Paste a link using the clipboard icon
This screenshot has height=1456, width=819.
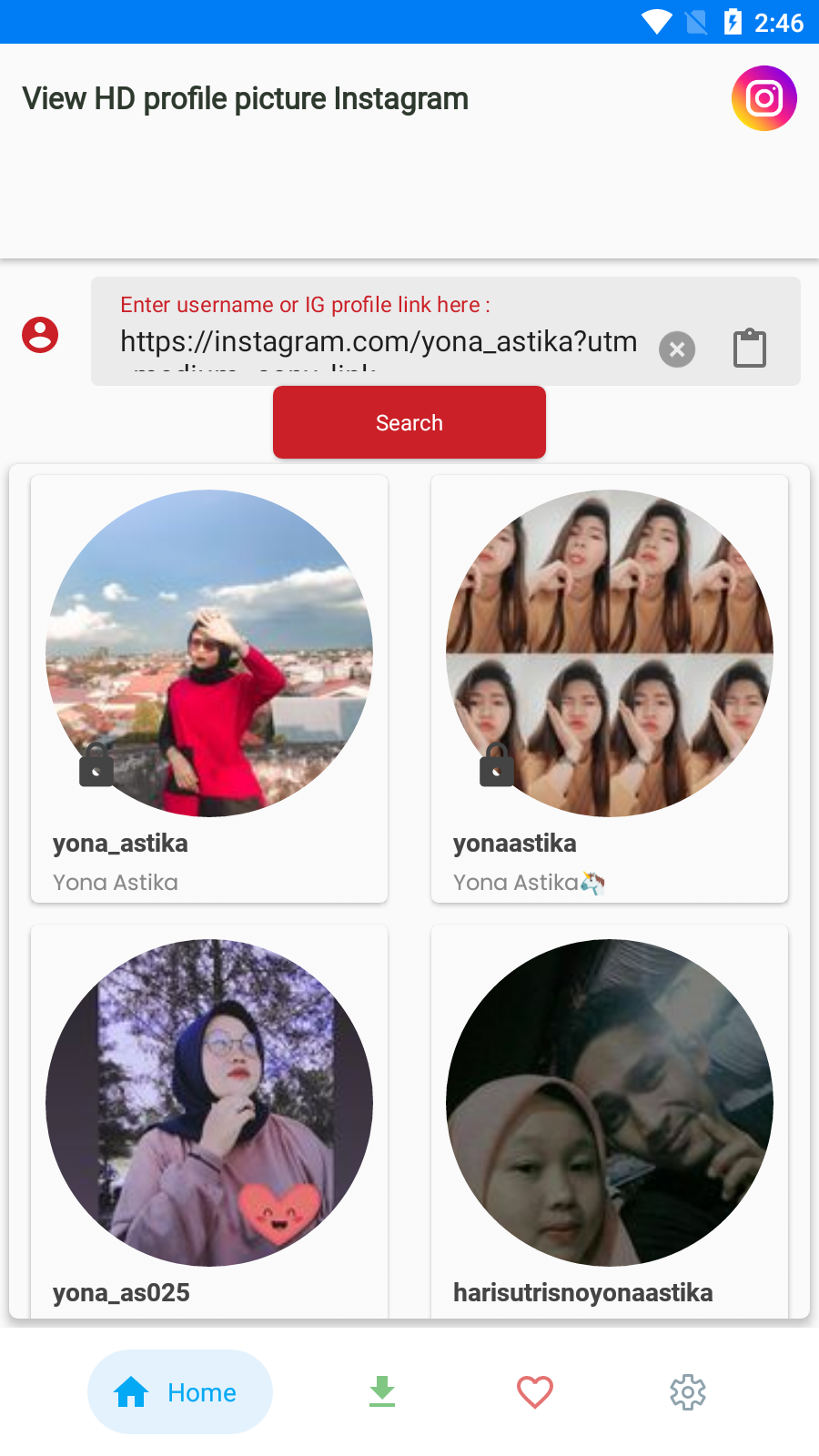coord(749,347)
